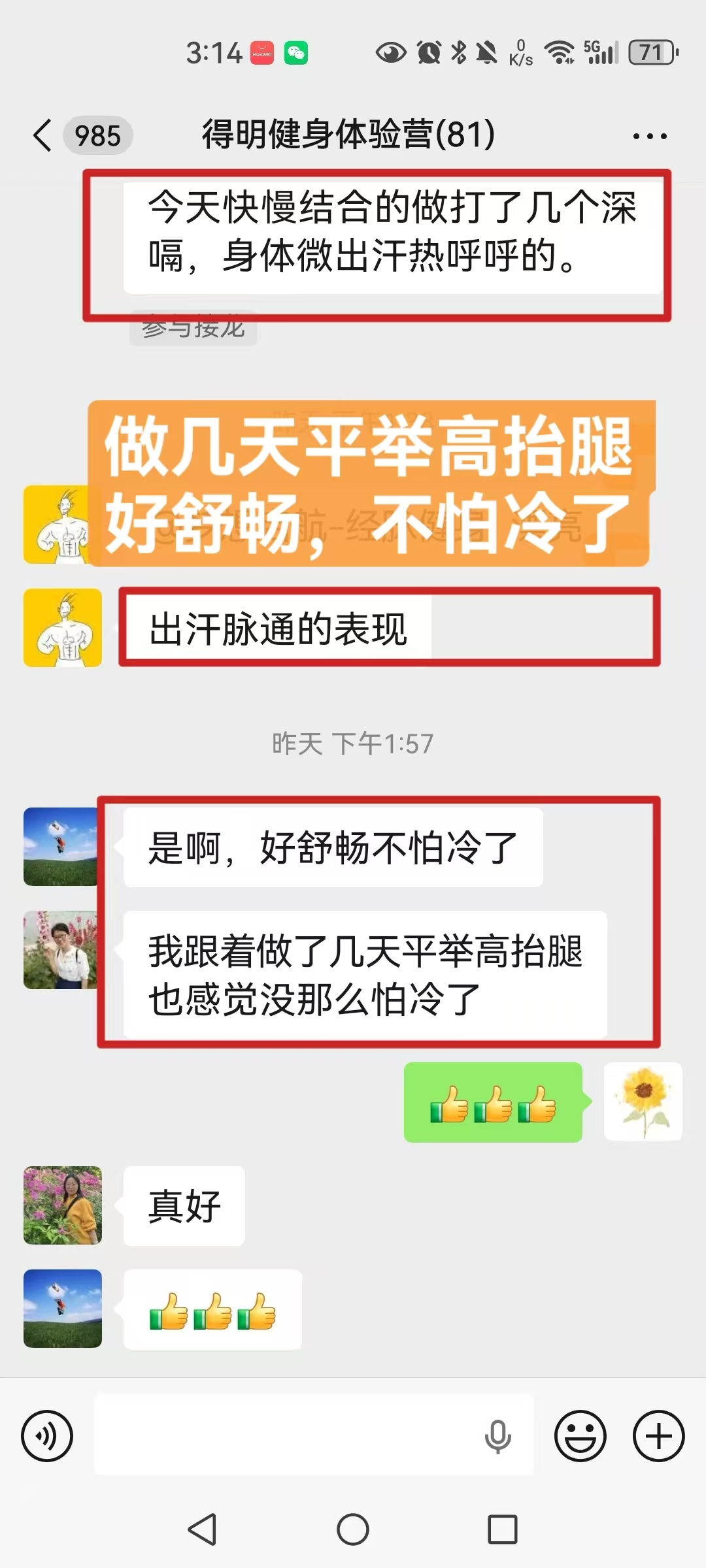
Task: Focus the message input field
Action: click(288, 1435)
